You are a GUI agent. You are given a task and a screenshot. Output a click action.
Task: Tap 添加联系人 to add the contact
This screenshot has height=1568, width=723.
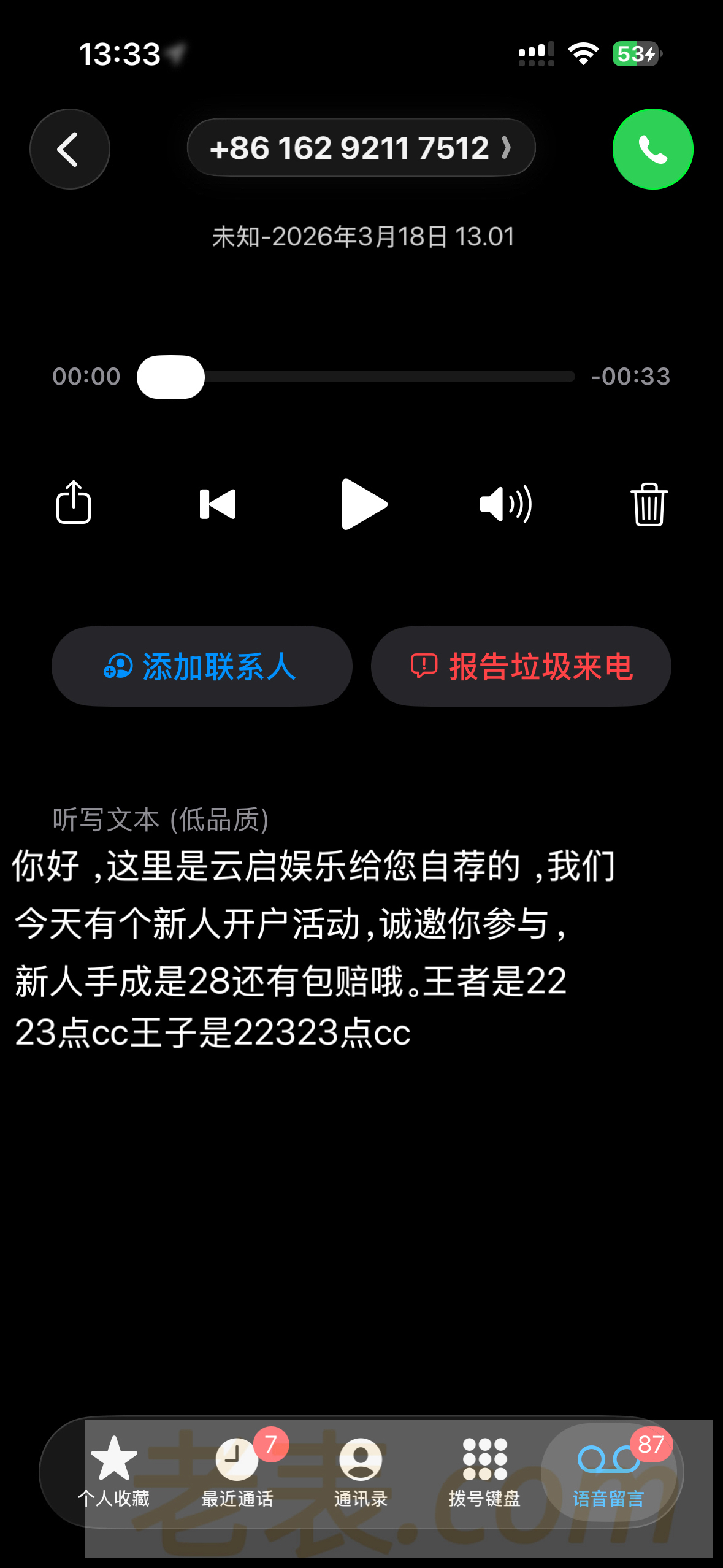click(202, 666)
